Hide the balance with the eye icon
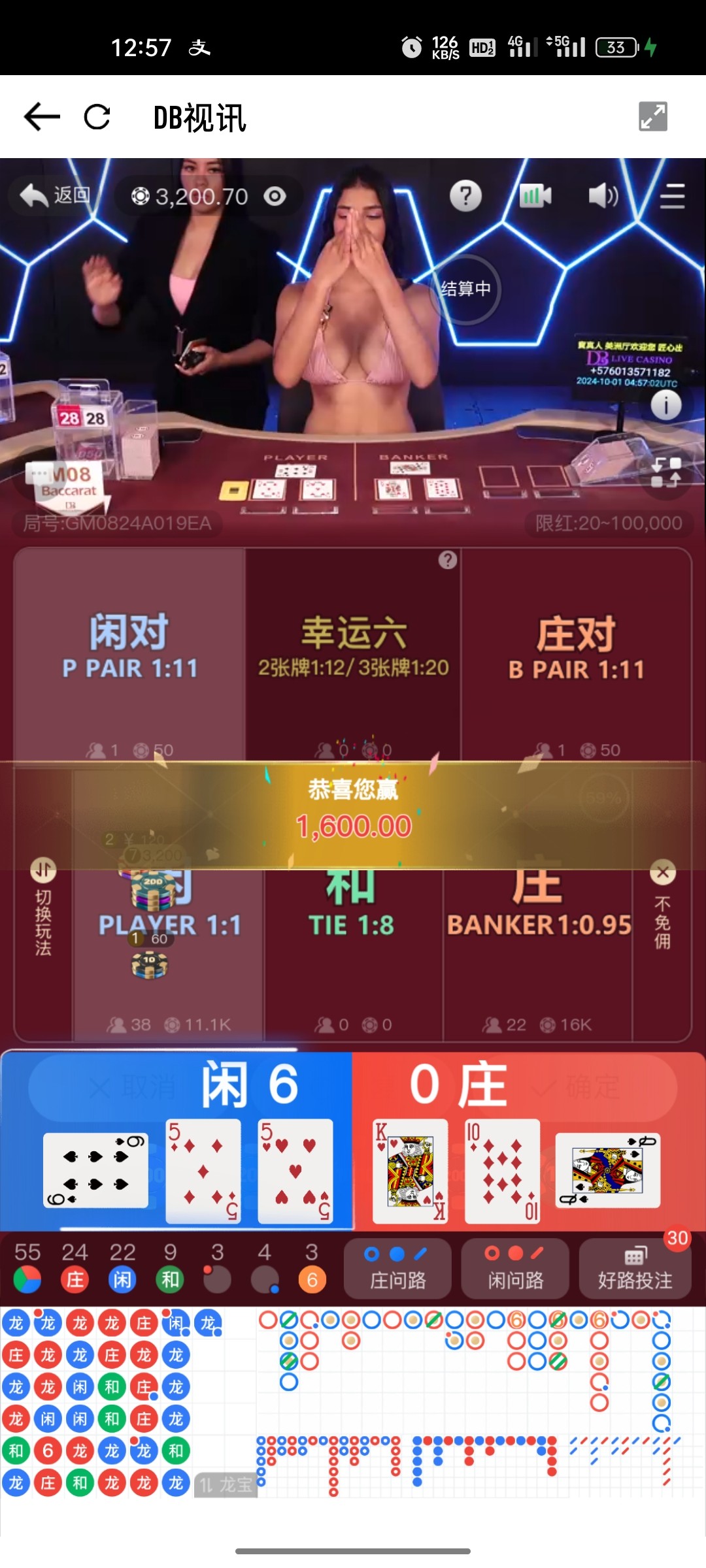The width and height of the screenshot is (706, 1568). tap(275, 196)
